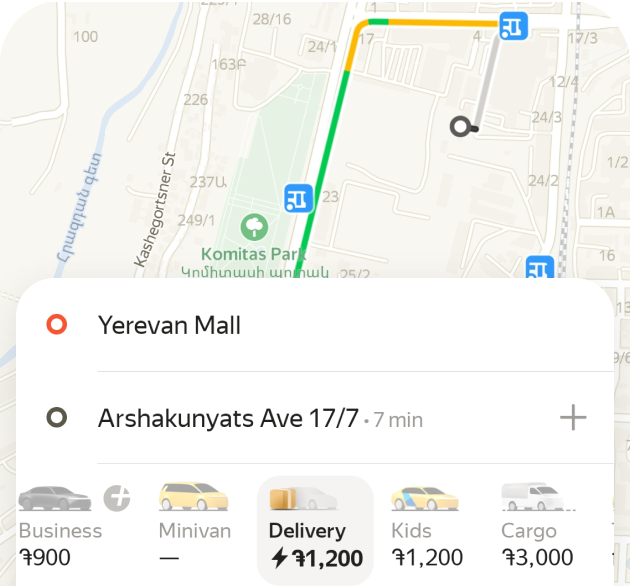Pick the Kids ride tariff
Image resolution: width=630 pixels, height=586 pixels.
click(427, 527)
